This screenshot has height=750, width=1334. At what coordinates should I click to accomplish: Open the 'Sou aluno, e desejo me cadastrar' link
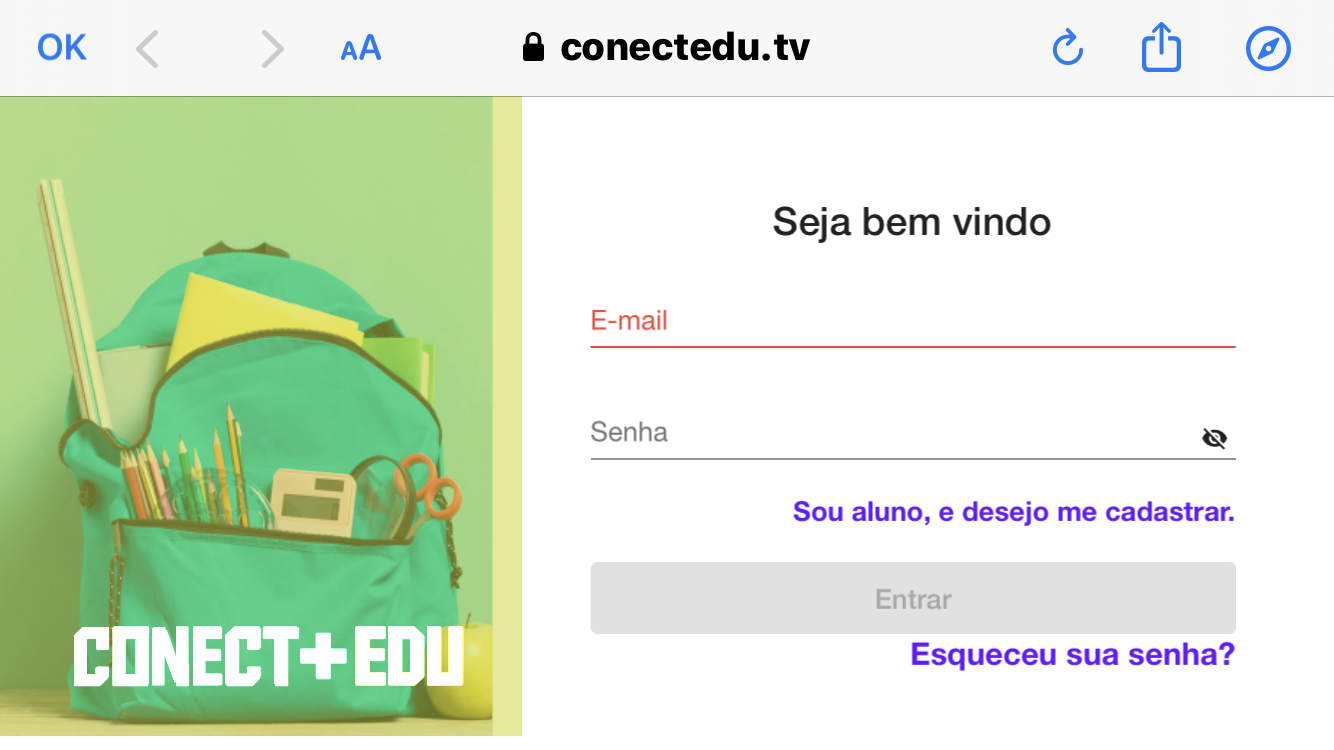[x=1013, y=512]
